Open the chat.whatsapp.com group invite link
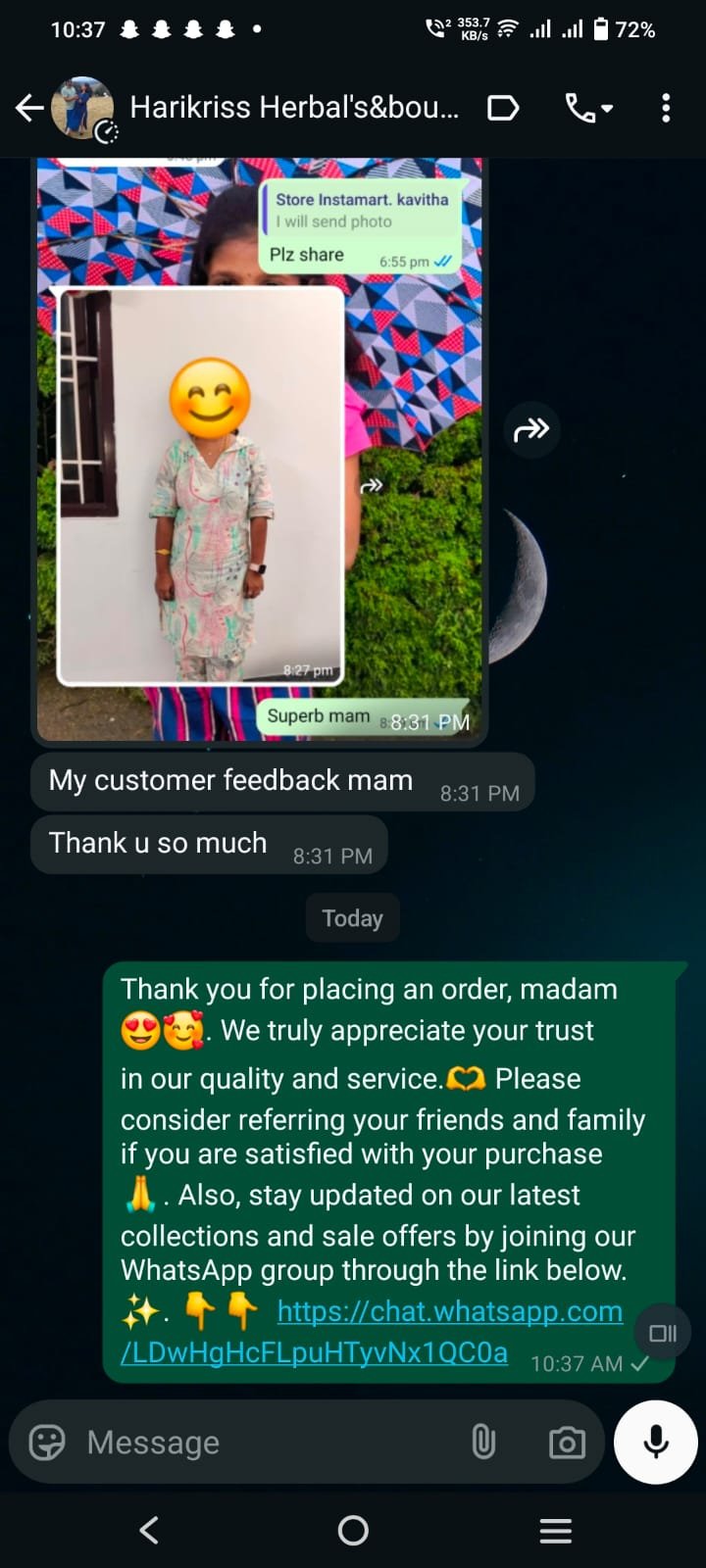Viewport: 706px width, 1568px height. 372,1332
